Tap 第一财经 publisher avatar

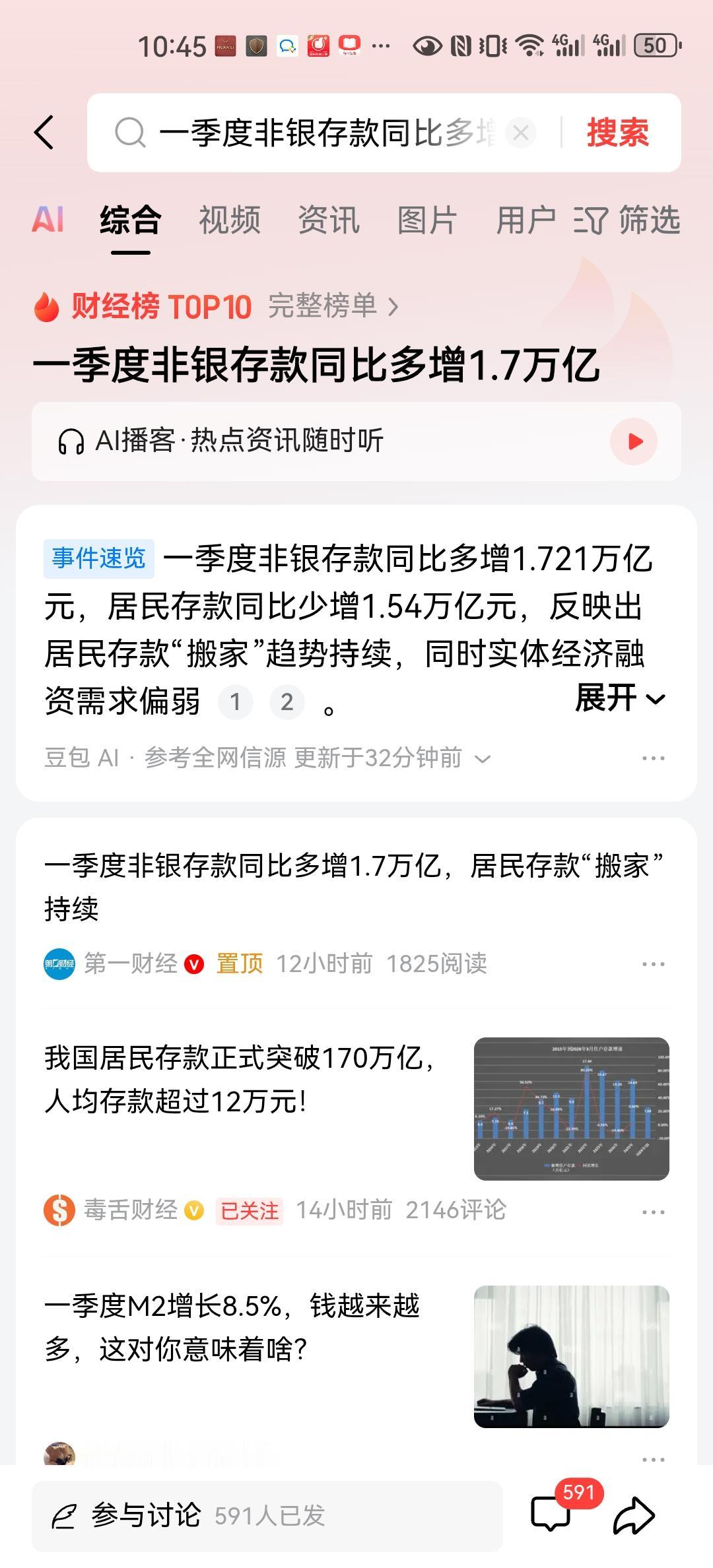[60, 964]
